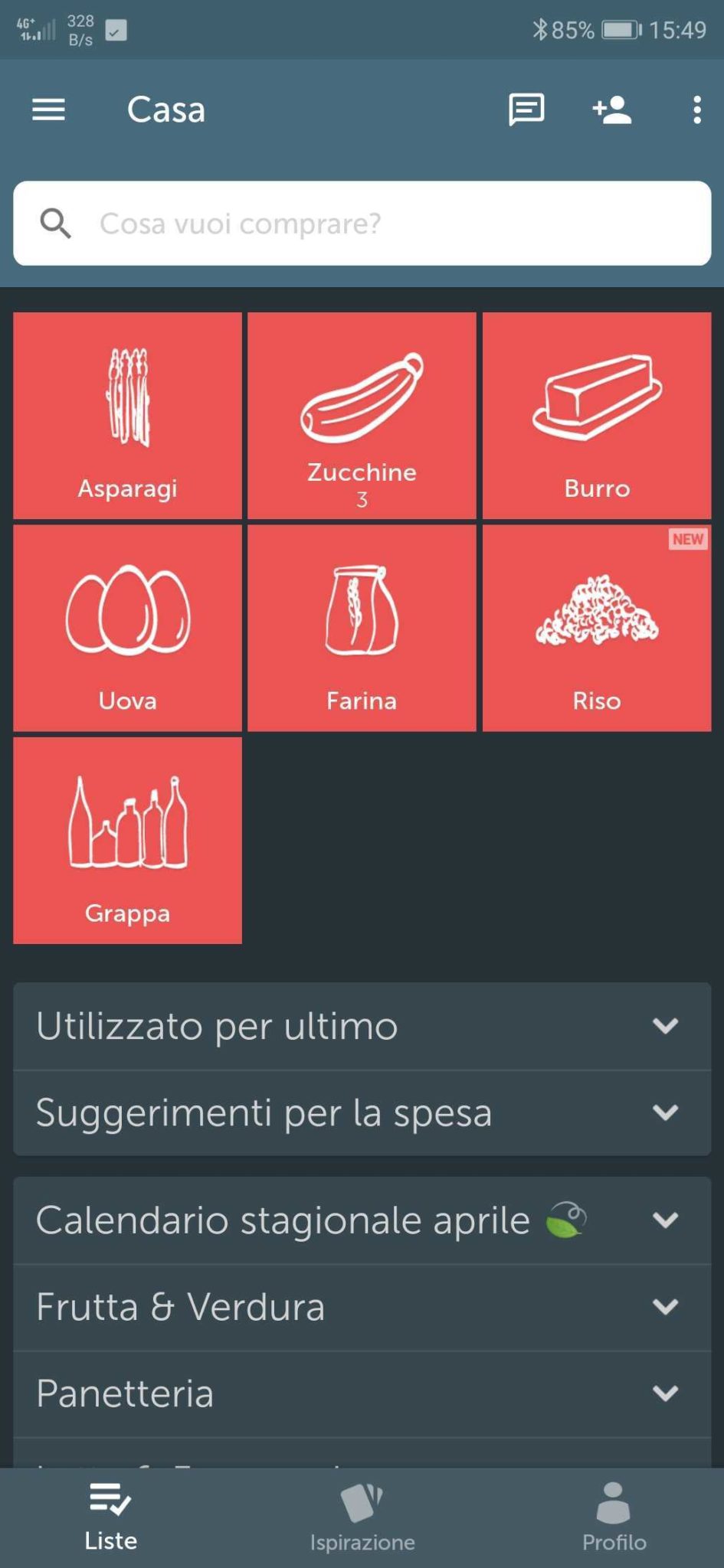Expand the 'Frutta & Verdura' category

pyautogui.click(x=362, y=1306)
